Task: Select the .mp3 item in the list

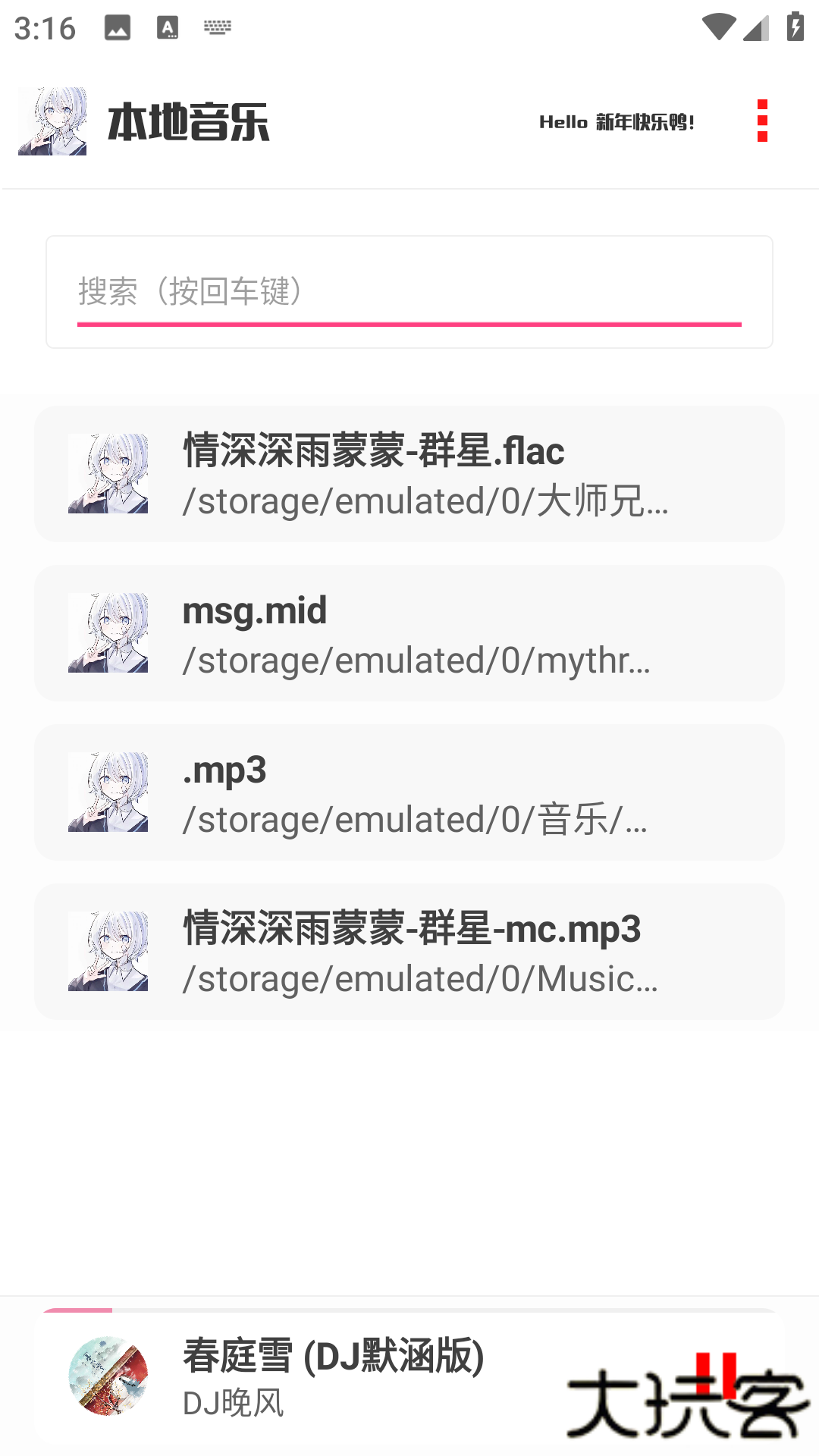Action: tap(409, 794)
